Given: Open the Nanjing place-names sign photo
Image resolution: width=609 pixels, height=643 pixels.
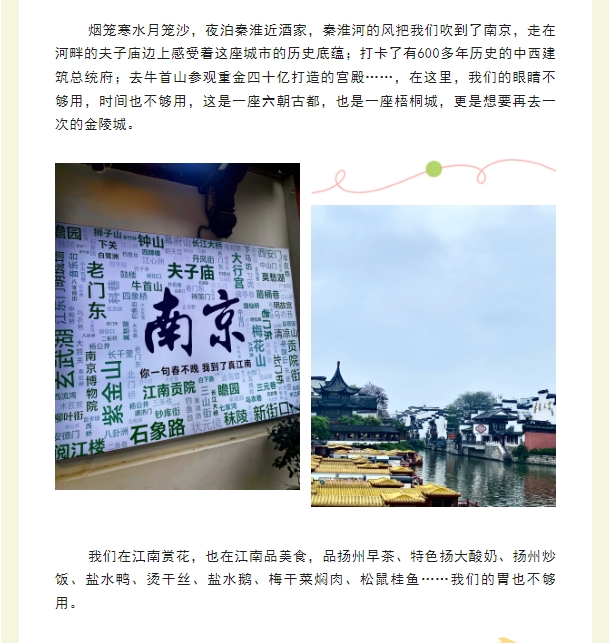Looking at the screenshot, I should pyautogui.click(x=177, y=327).
